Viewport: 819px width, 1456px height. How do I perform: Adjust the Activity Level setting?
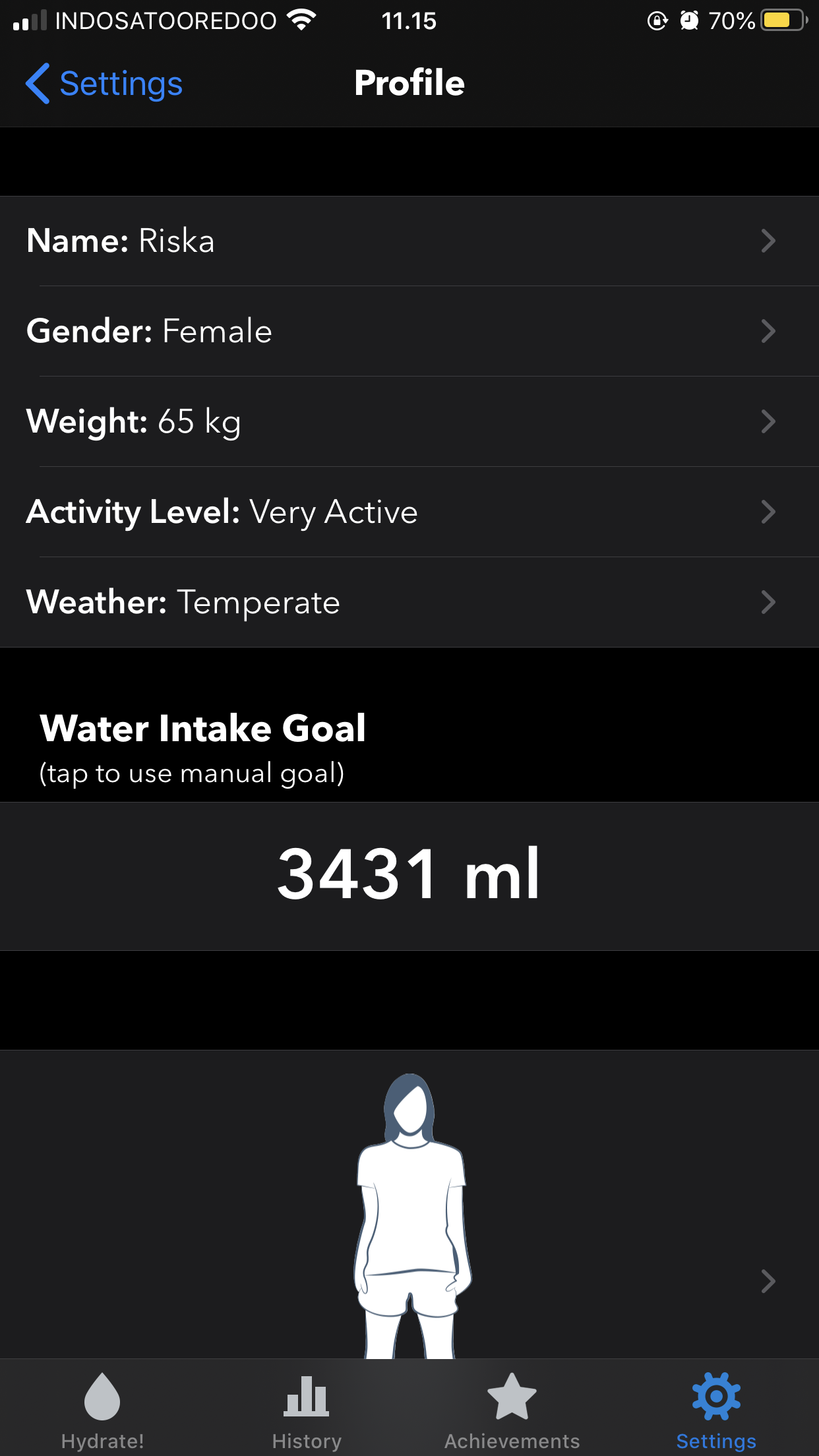pos(409,512)
